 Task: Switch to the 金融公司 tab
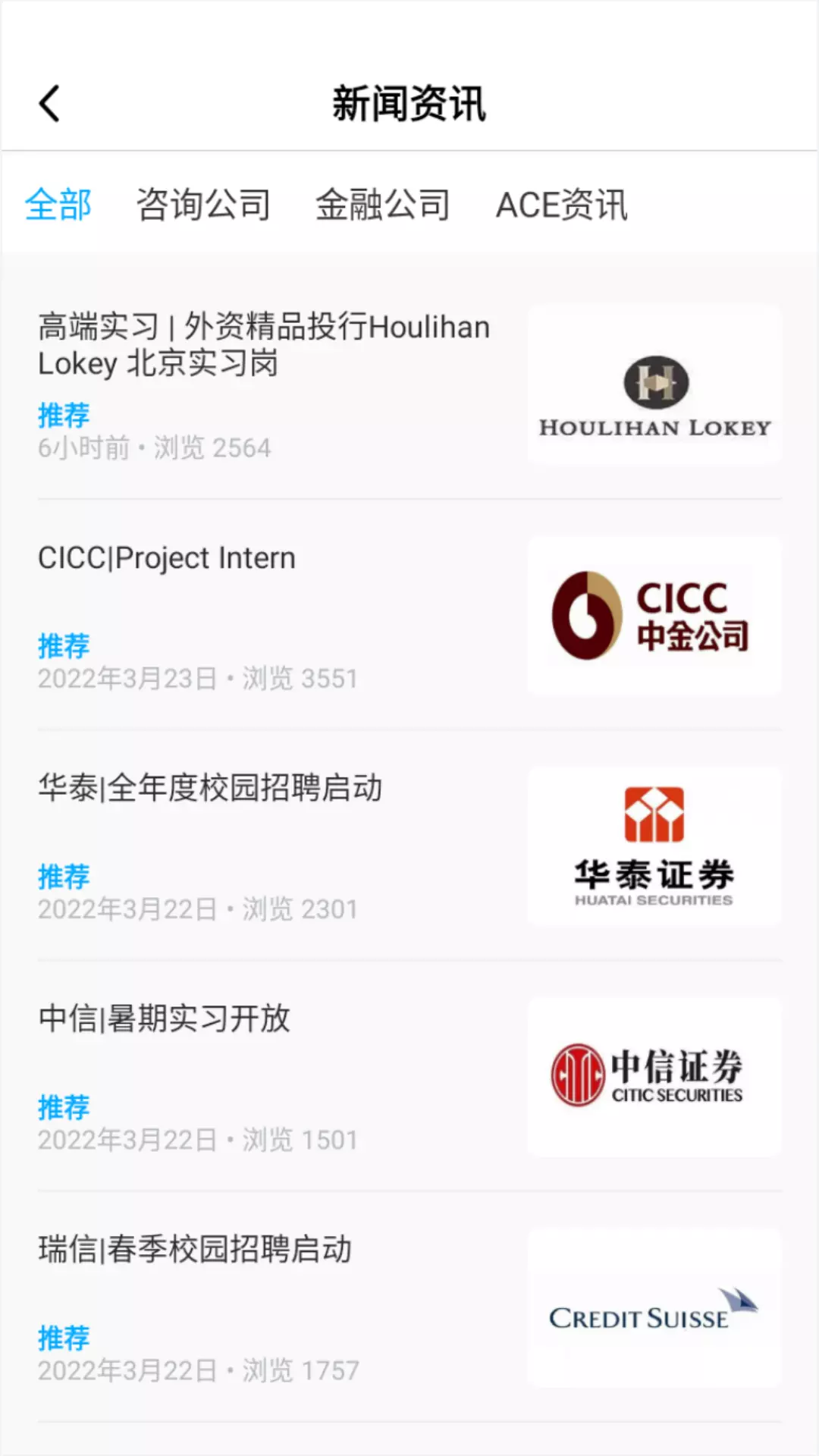pos(382,205)
